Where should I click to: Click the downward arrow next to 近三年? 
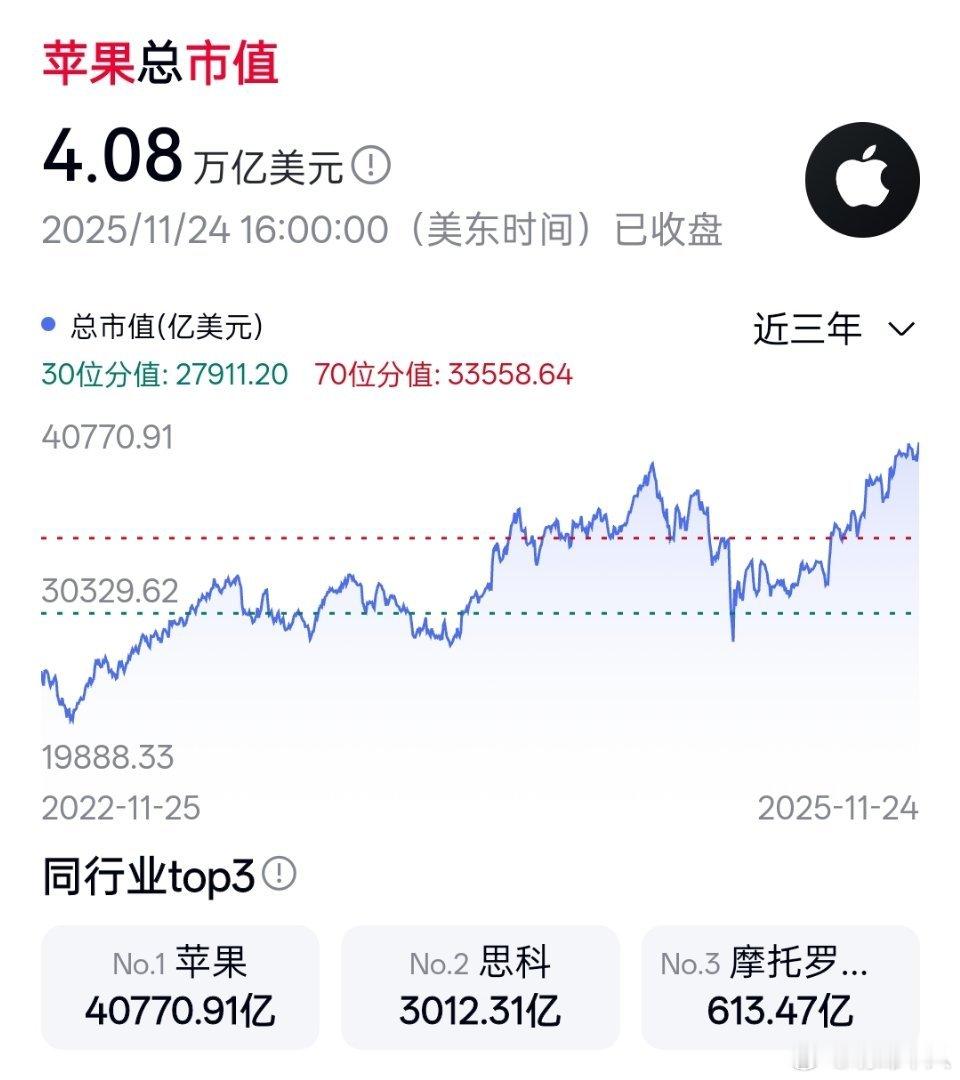(x=900, y=328)
